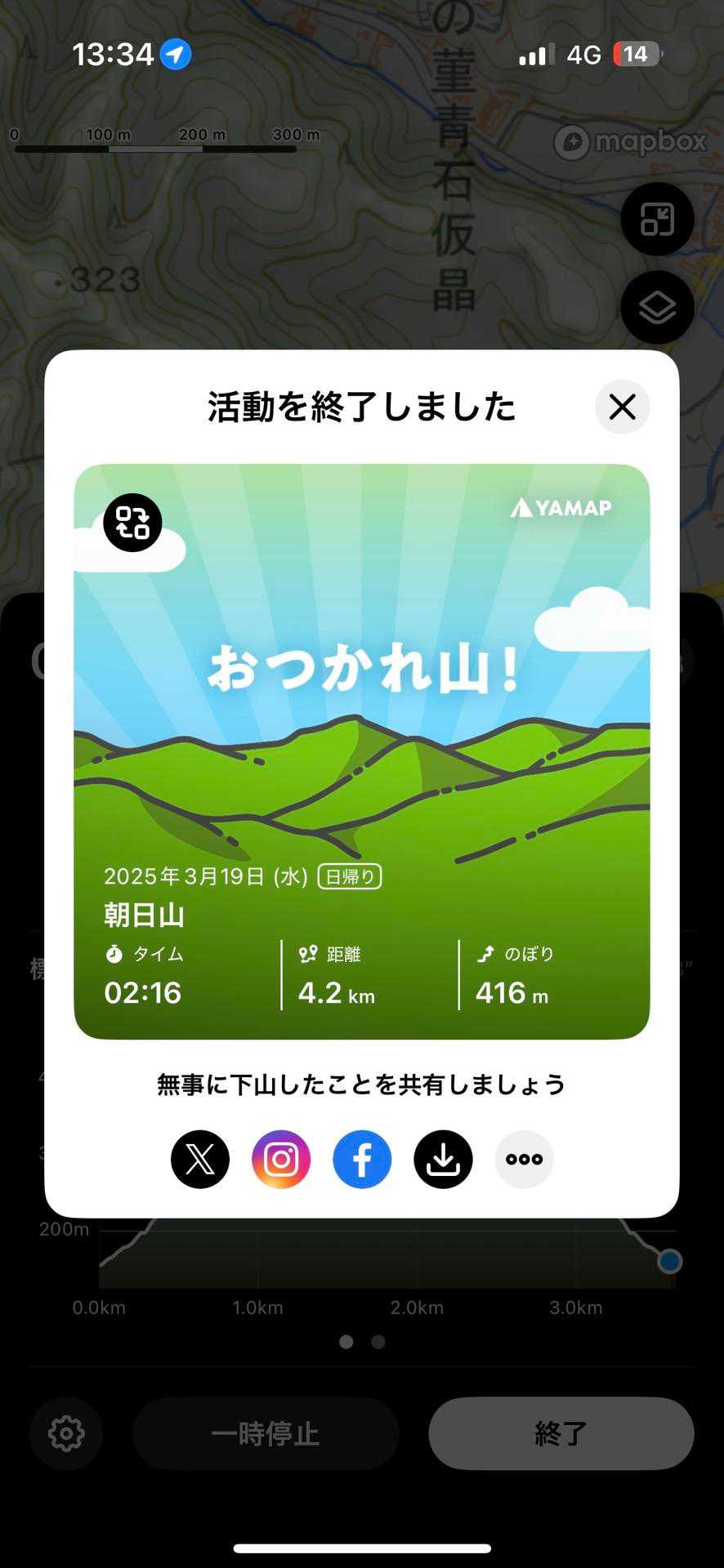This screenshot has width=724, height=1568.
Task: Tap the 一時停止 pause button
Action: (x=266, y=1433)
